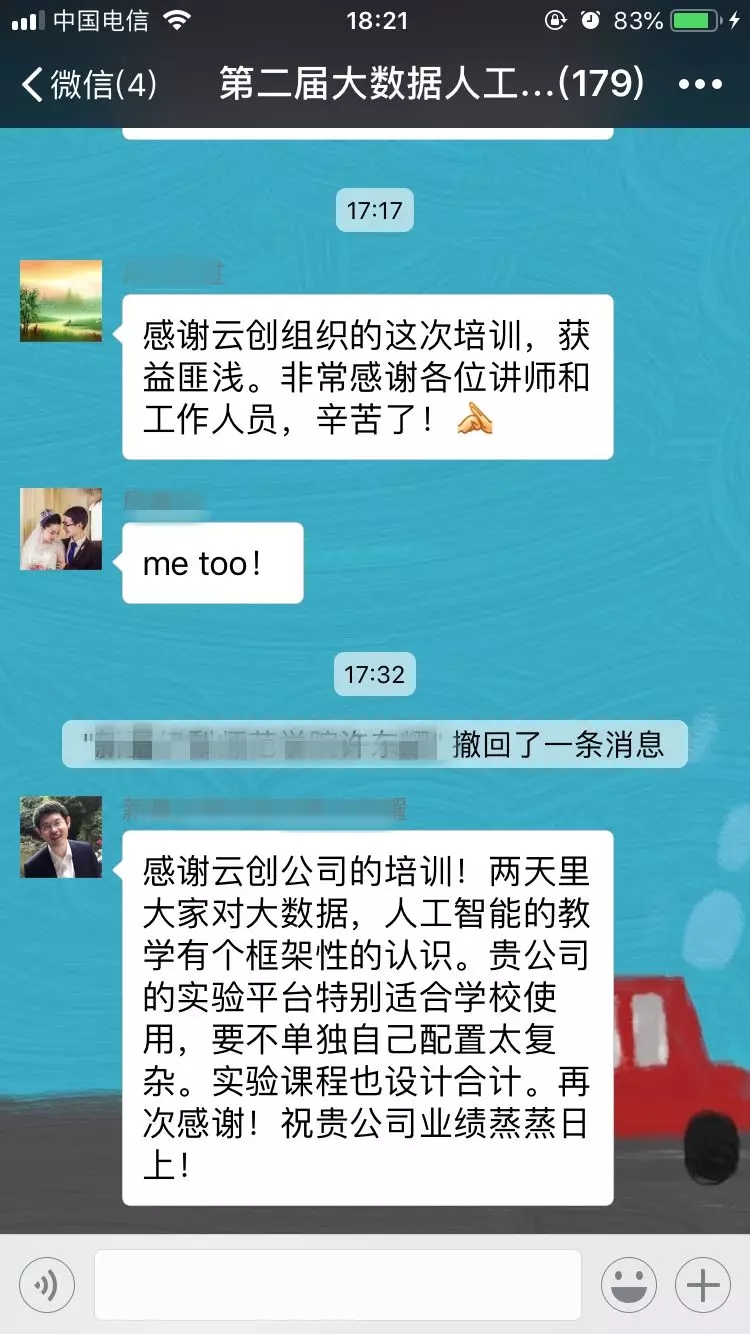Image resolution: width=750 pixels, height=1334 pixels.
Task: Open profile of the landscape avatar sender
Action: click(x=61, y=301)
